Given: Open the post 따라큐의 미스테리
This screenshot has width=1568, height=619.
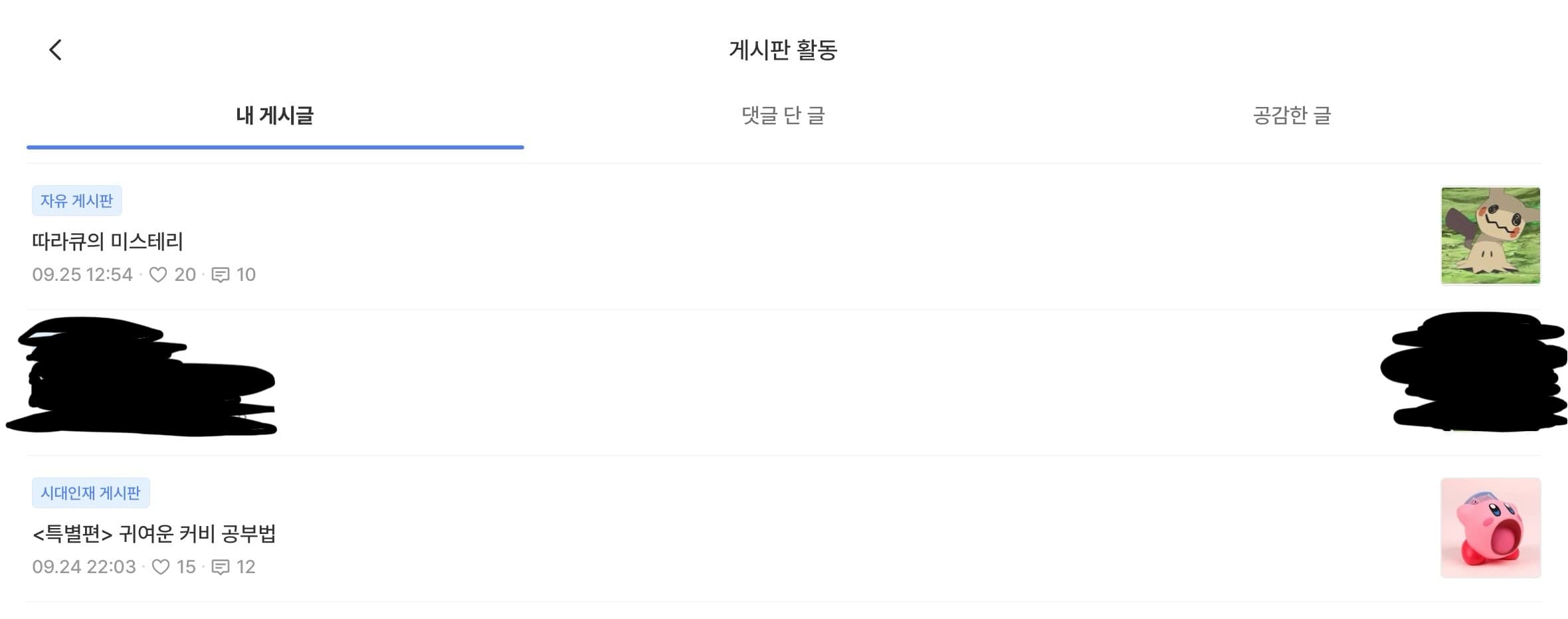Looking at the screenshot, I should (108, 241).
